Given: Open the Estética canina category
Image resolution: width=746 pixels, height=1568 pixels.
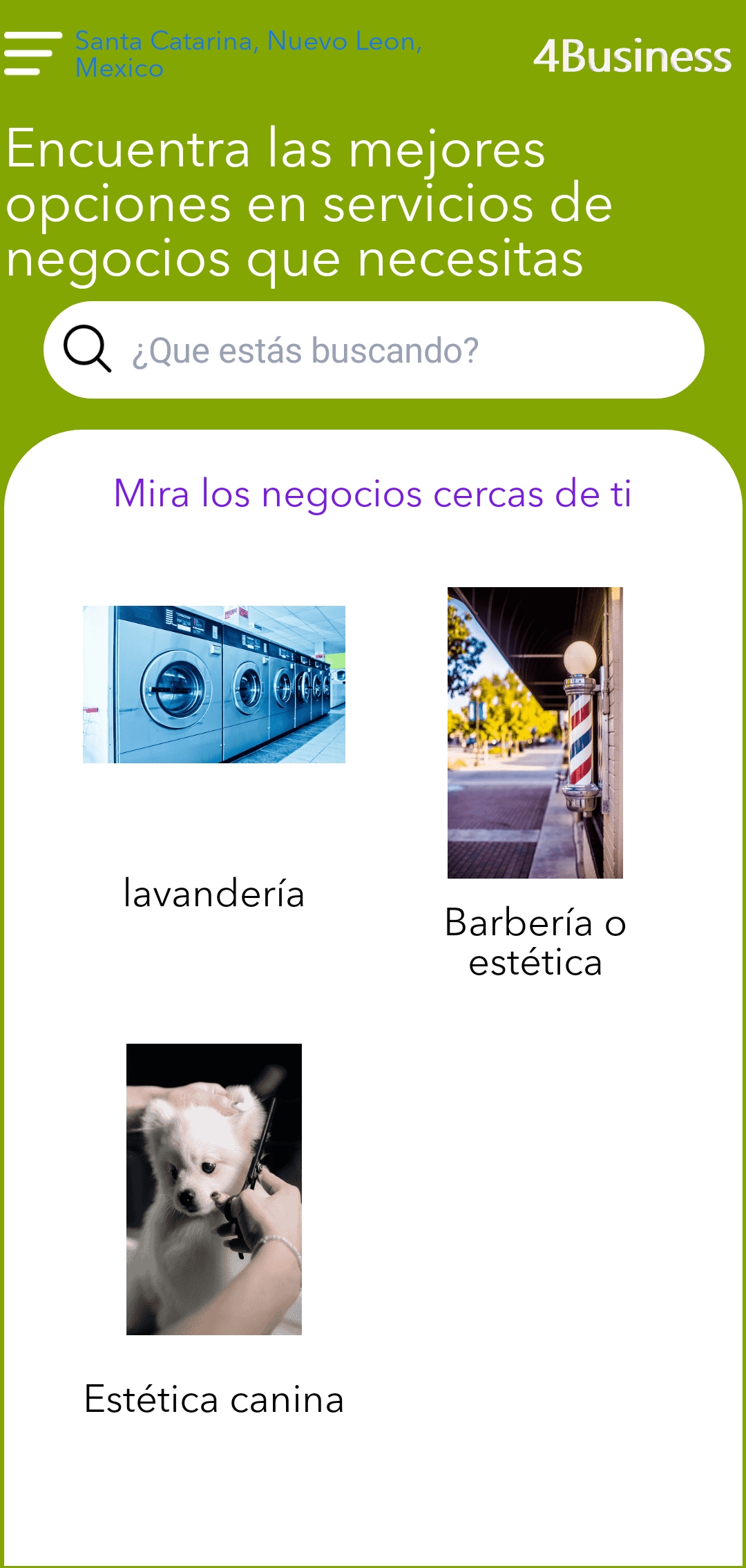Looking at the screenshot, I should point(213,1189).
